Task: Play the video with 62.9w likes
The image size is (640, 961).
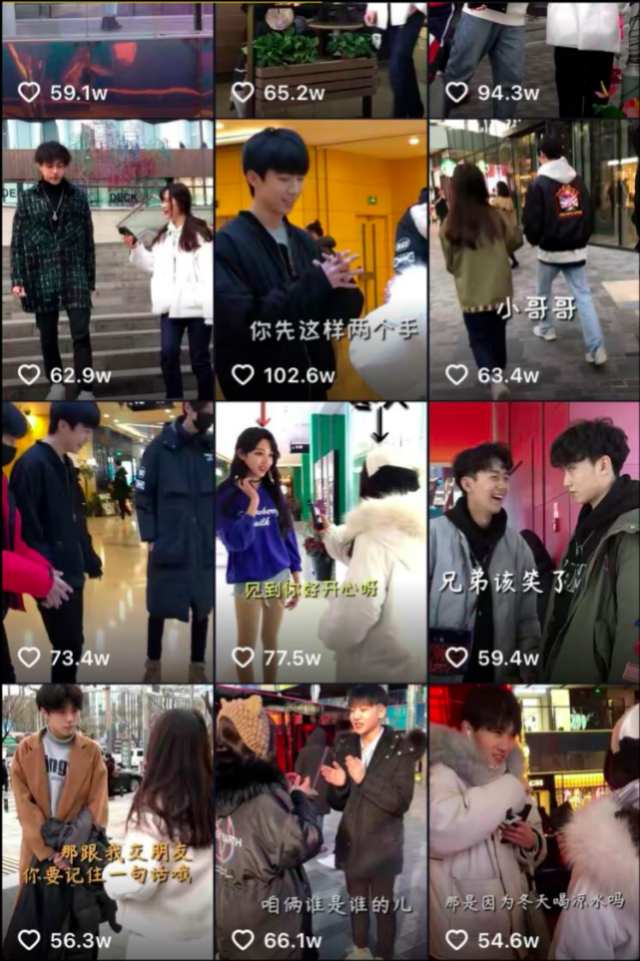Action: click(x=107, y=258)
